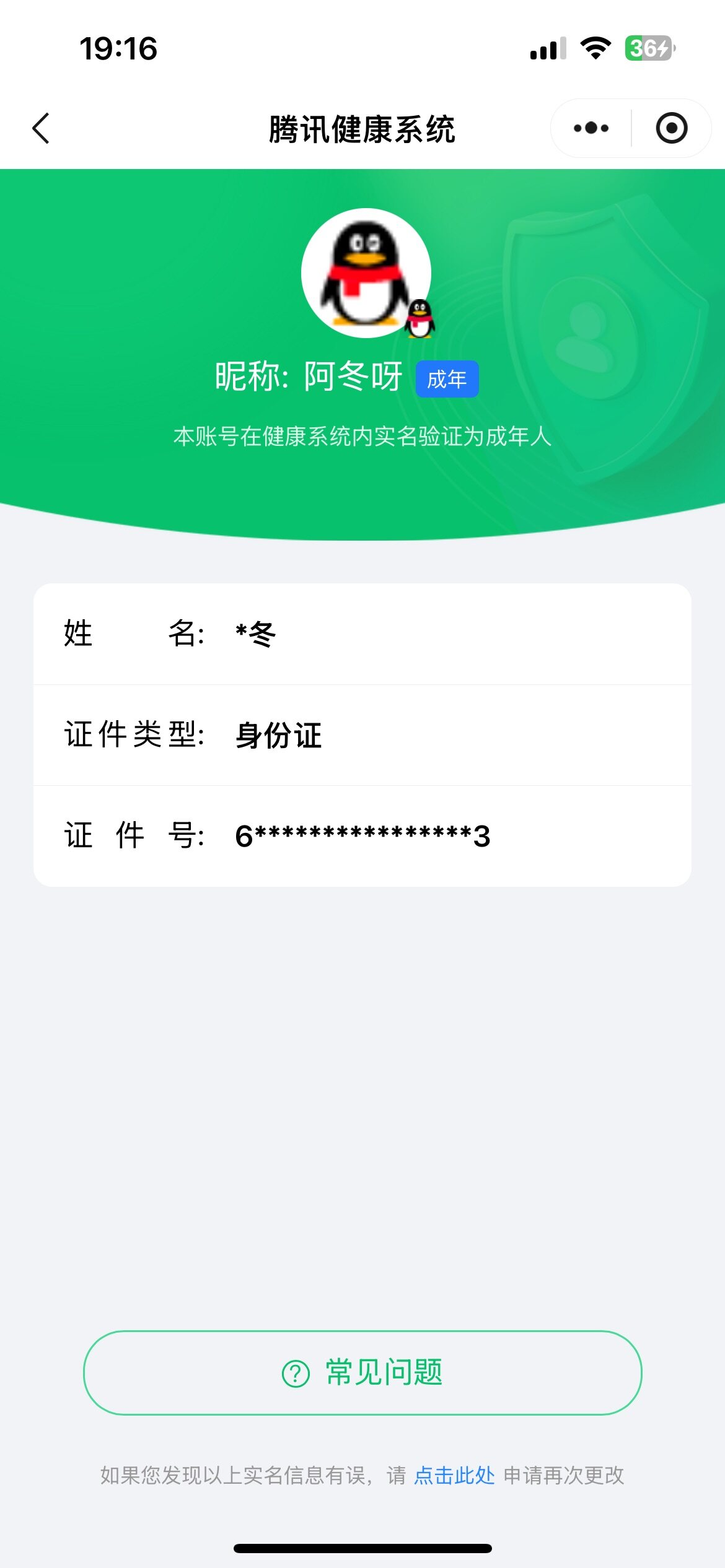Tap the back arrow to return
The width and height of the screenshot is (725, 1568).
41,128
